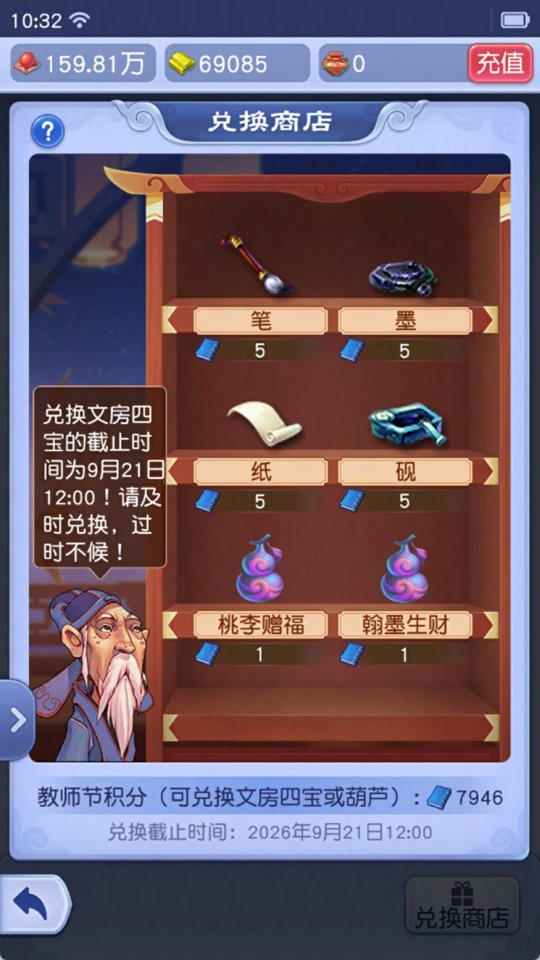Go back with the blue arrow

[x=32, y=904]
